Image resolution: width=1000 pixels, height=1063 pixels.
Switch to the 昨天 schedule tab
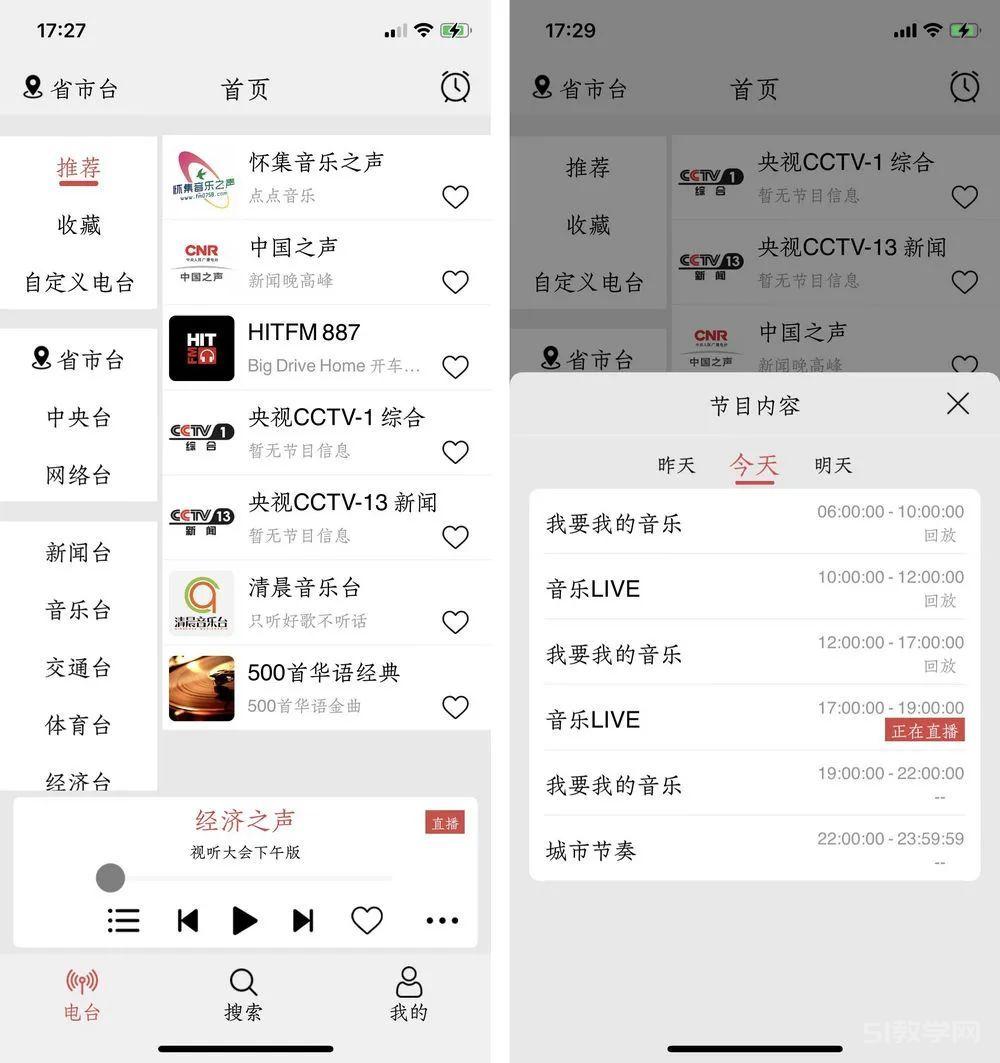[677, 465]
